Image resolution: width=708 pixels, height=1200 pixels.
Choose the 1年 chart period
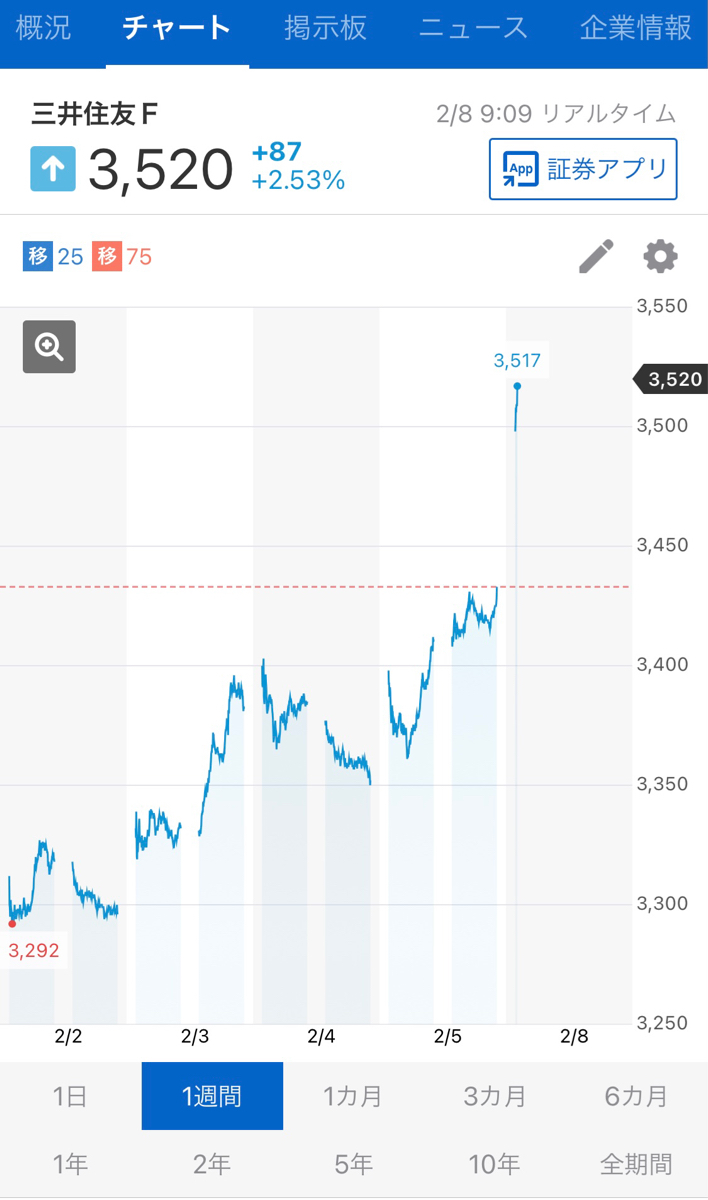tap(70, 1164)
